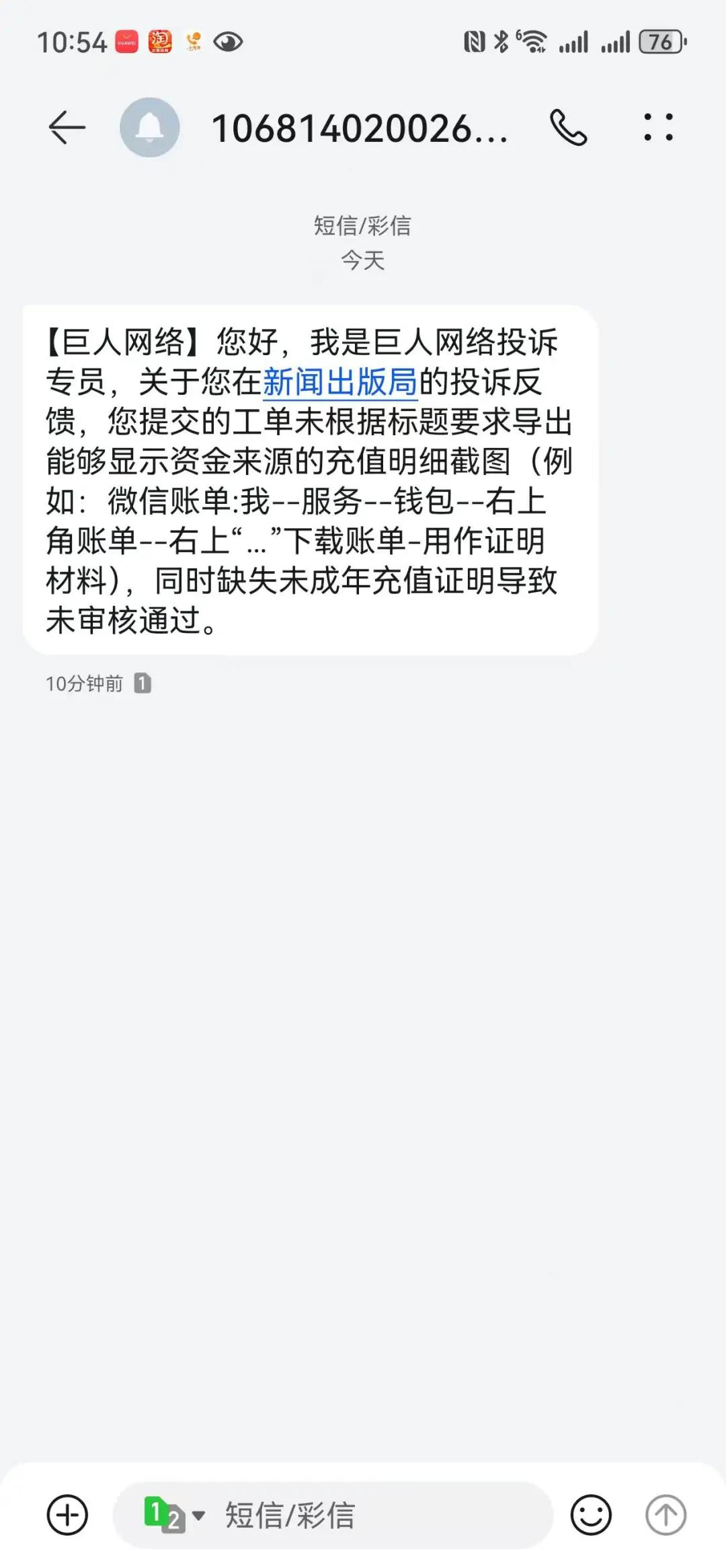Viewport: 726px width, 1568px height.
Task: Tap the plus icon to add attachments
Action: (67, 1515)
